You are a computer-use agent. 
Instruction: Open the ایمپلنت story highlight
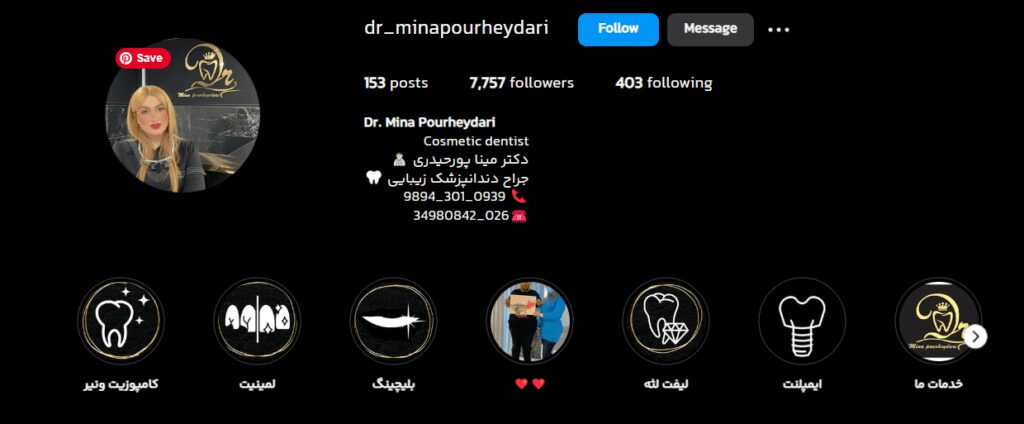(801, 320)
